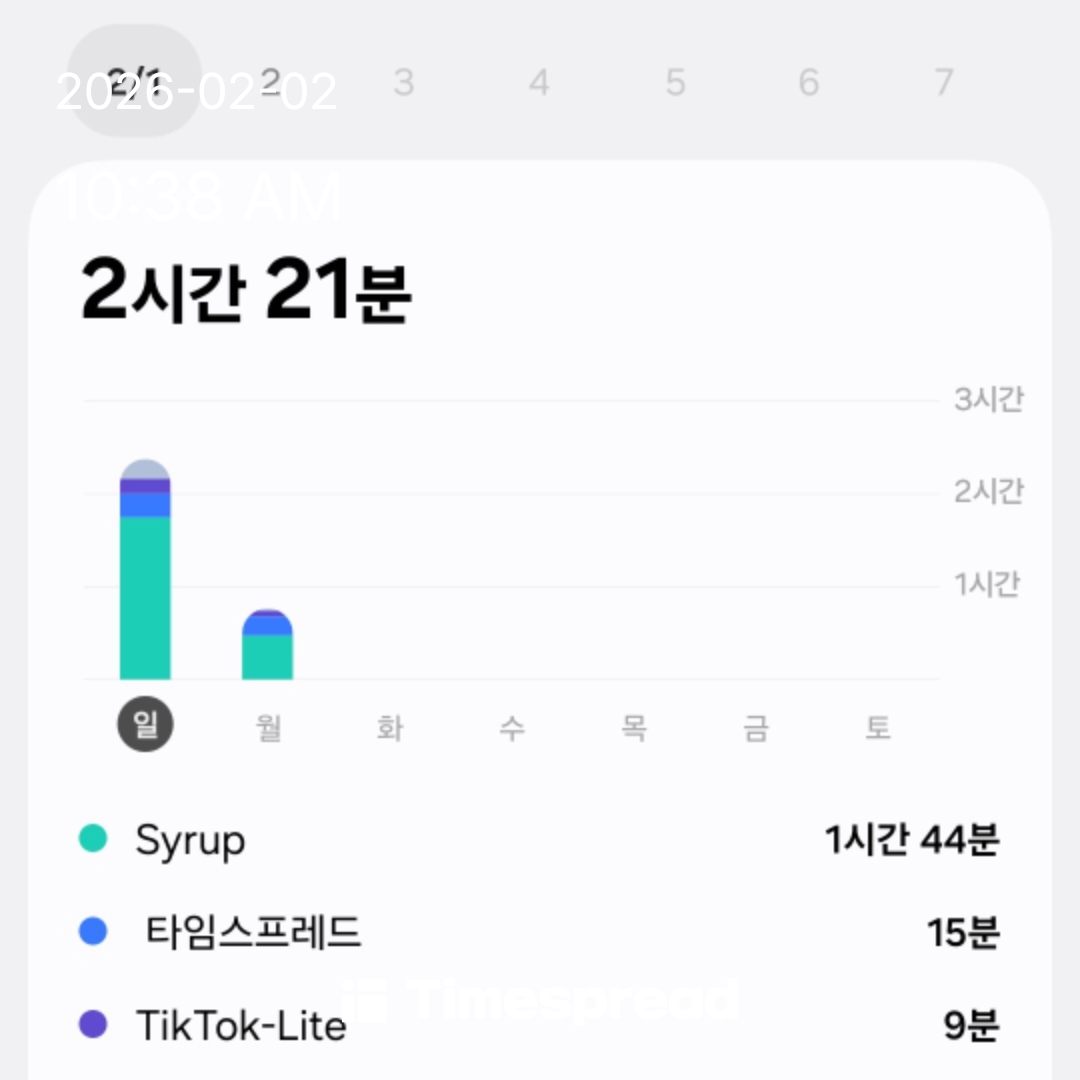Select 화 under the usage chart
Viewport: 1080px width, 1080px height.
click(x=390, y=727)
